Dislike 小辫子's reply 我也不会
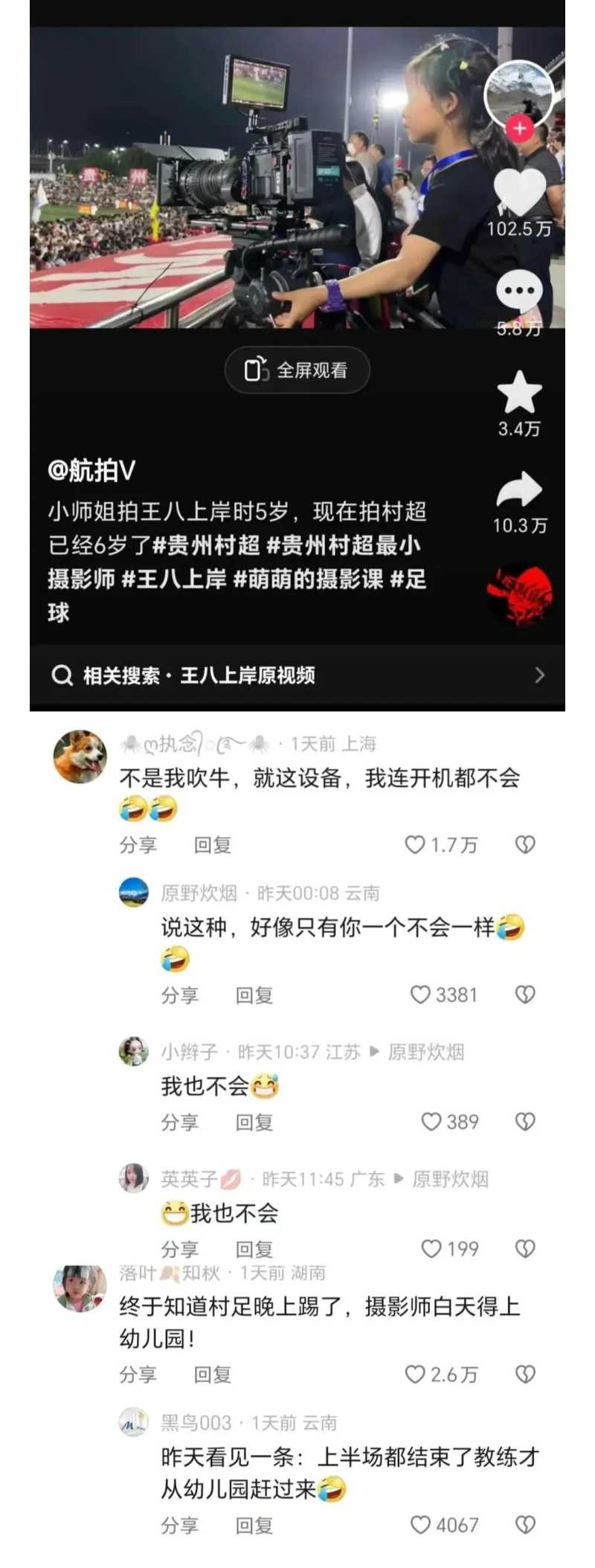Image resolution: width=595 pixels, height=1568 pixels. pyautogui.click(x=525, y=1122)
